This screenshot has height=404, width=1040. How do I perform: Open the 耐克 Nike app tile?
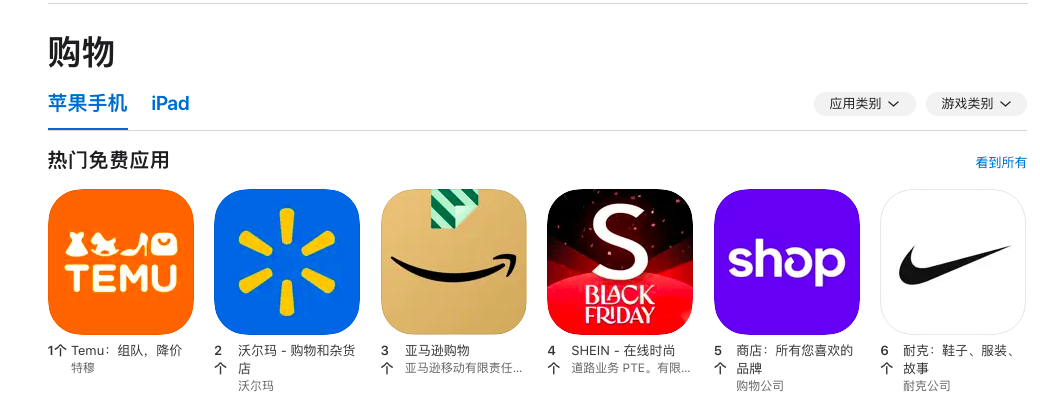click(953, 262)
